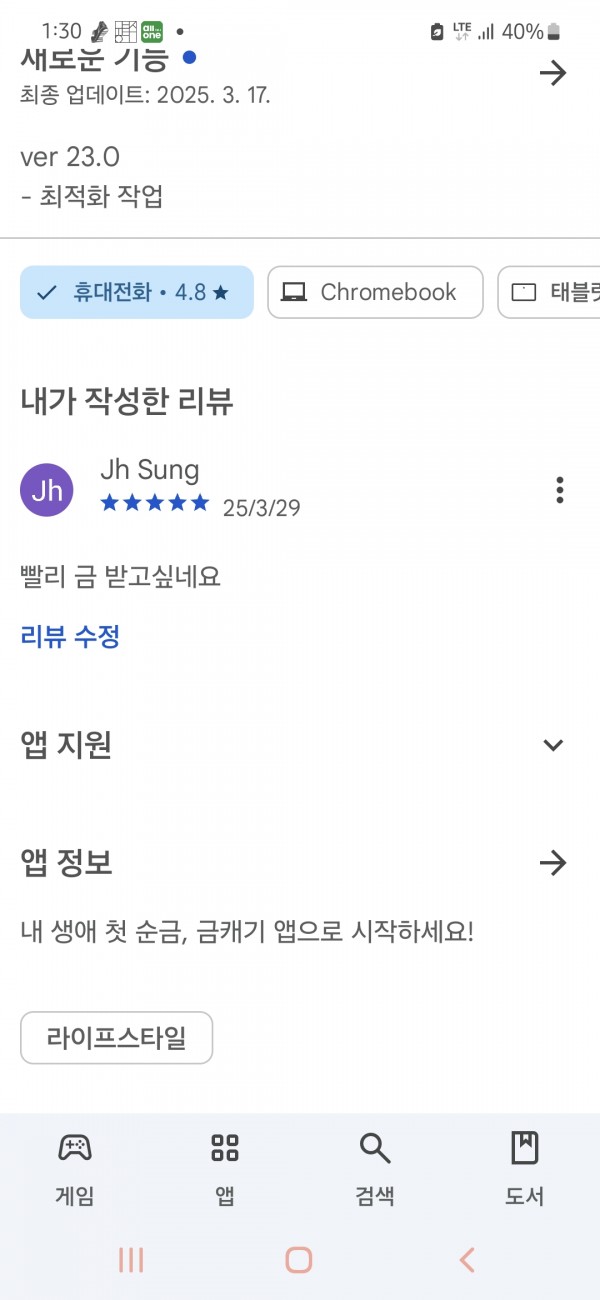Viewport: 600px width, 1300px height.
Task: Open the 앱 정보 arrow
Action: 553,862
